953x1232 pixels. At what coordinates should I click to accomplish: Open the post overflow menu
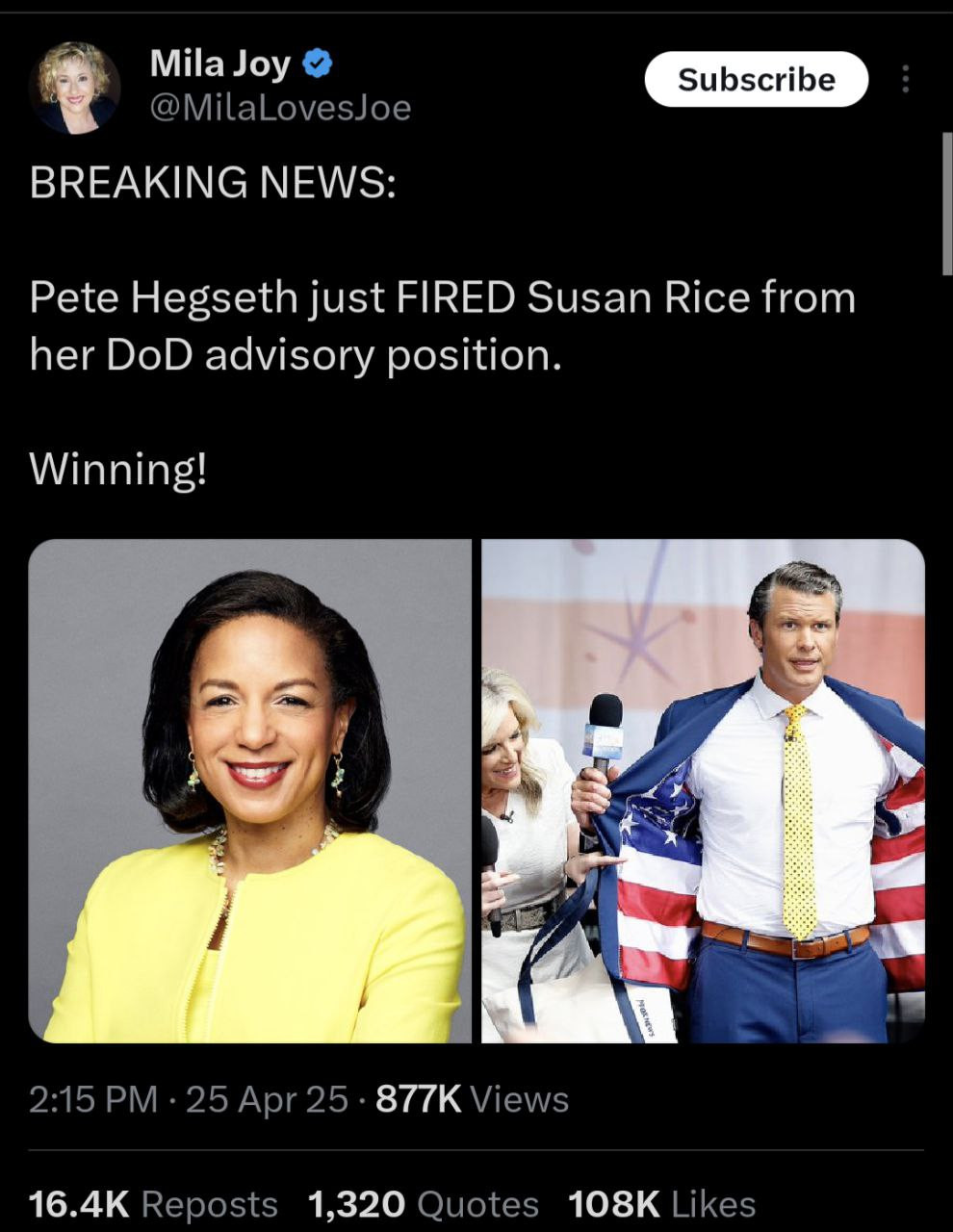tap(905, 79)
